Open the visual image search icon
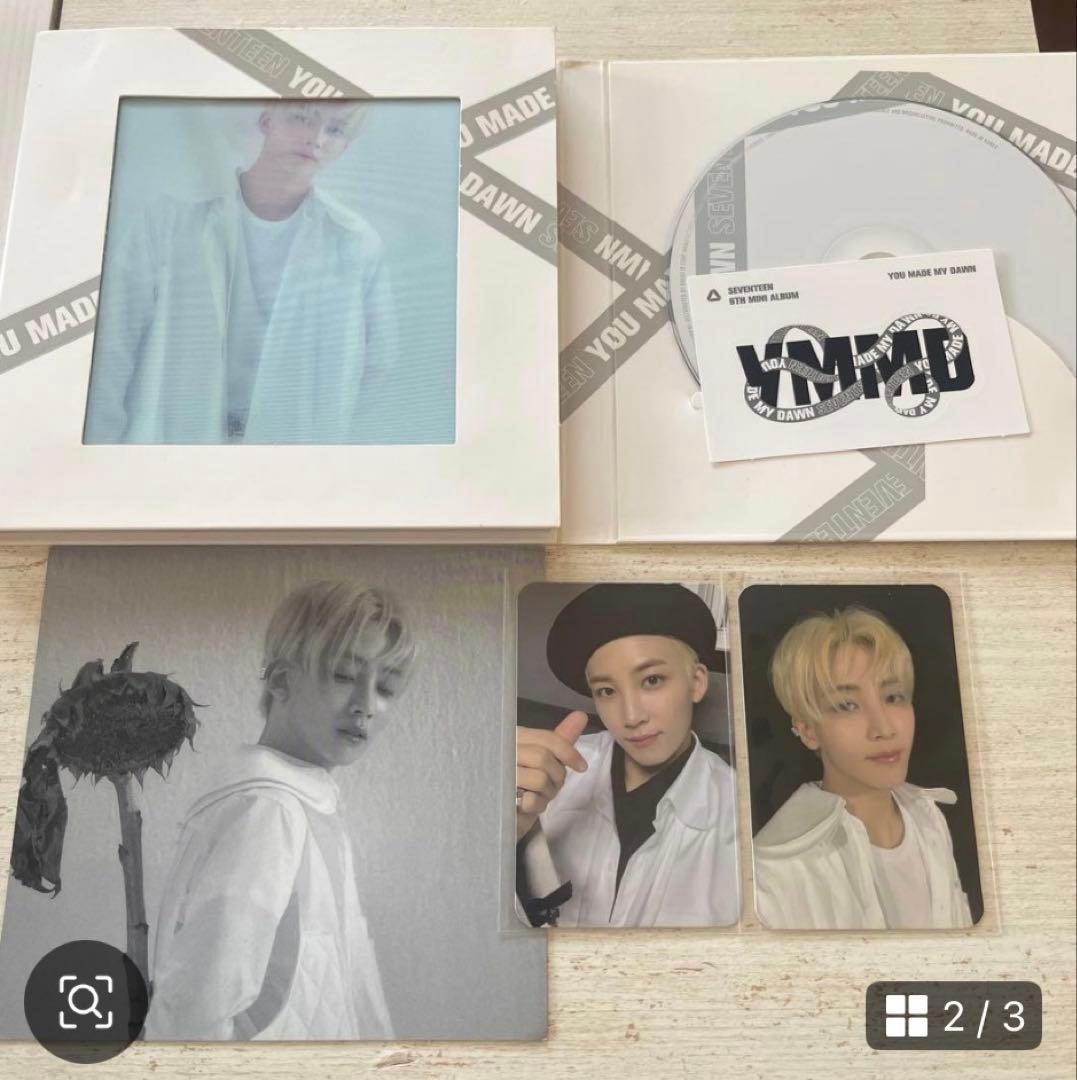Screen dimensions: 1077x1080 [86, 996]
